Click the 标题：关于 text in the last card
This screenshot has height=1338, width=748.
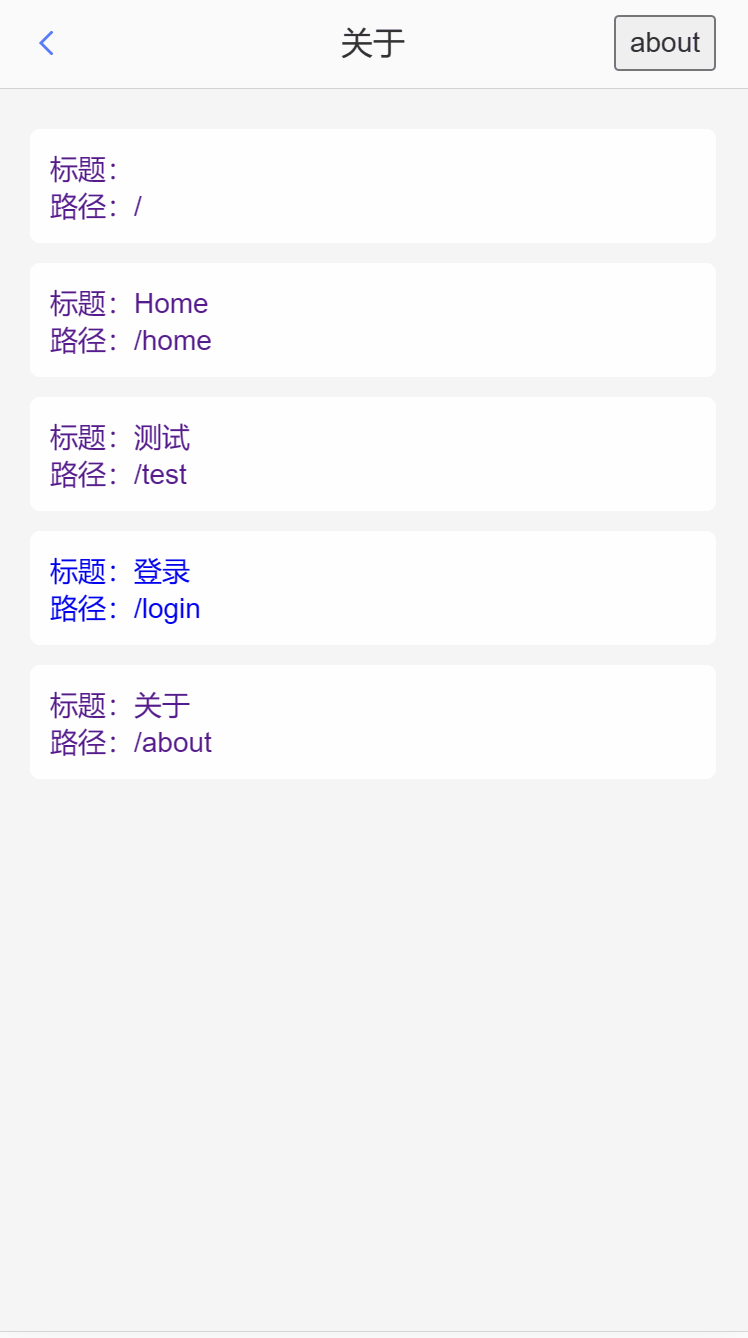120,706
